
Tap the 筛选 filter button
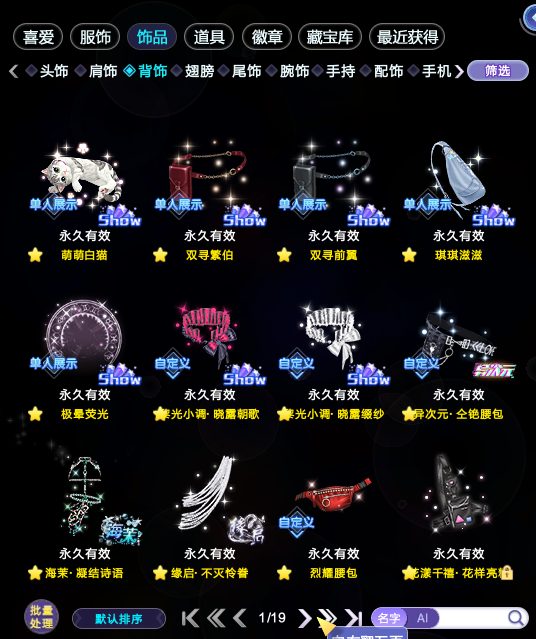[x=498, y=71]
